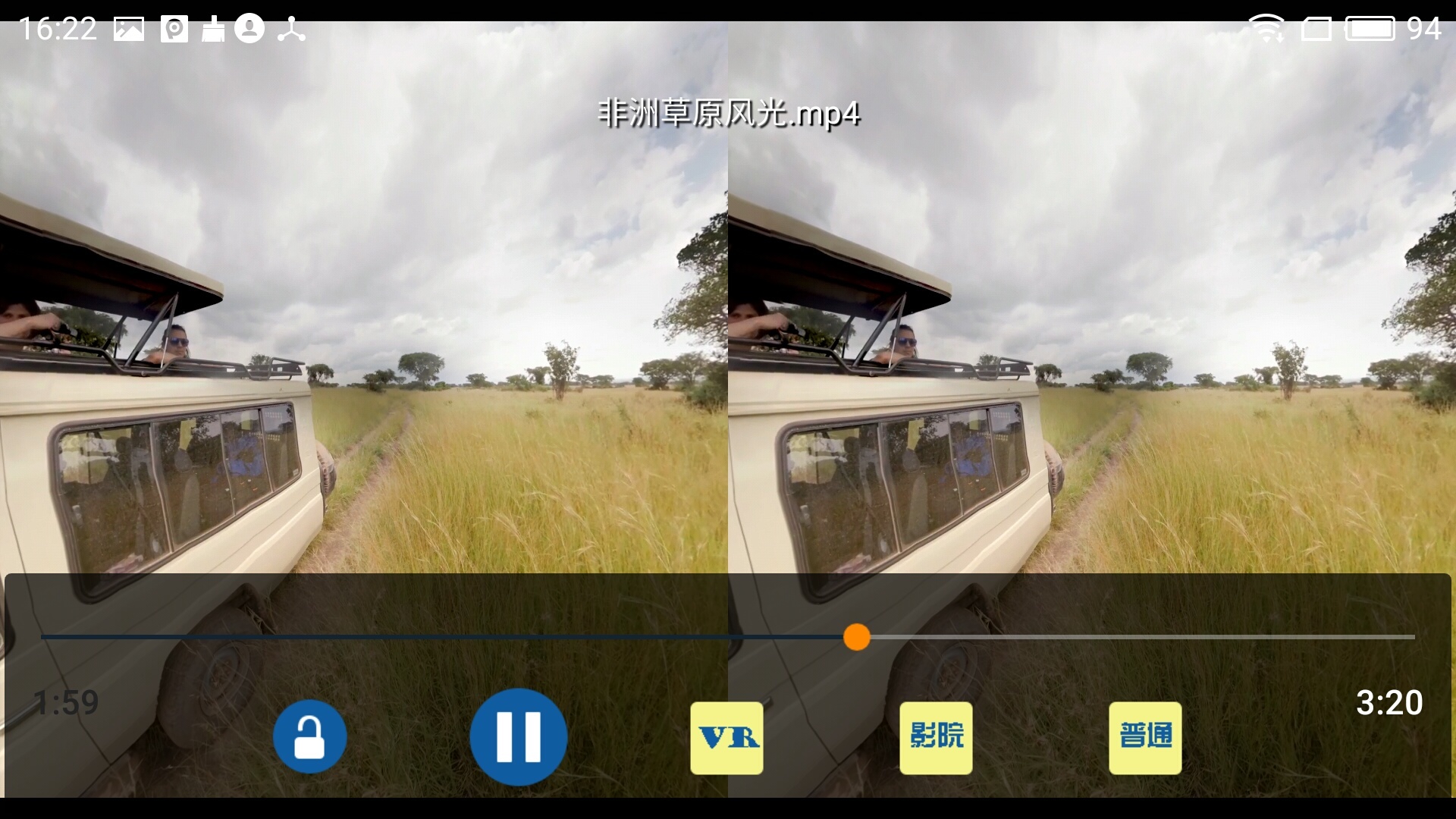Switch to 普通 normal mode
Screen dimensions: 1456x819
click(1145, 738)
